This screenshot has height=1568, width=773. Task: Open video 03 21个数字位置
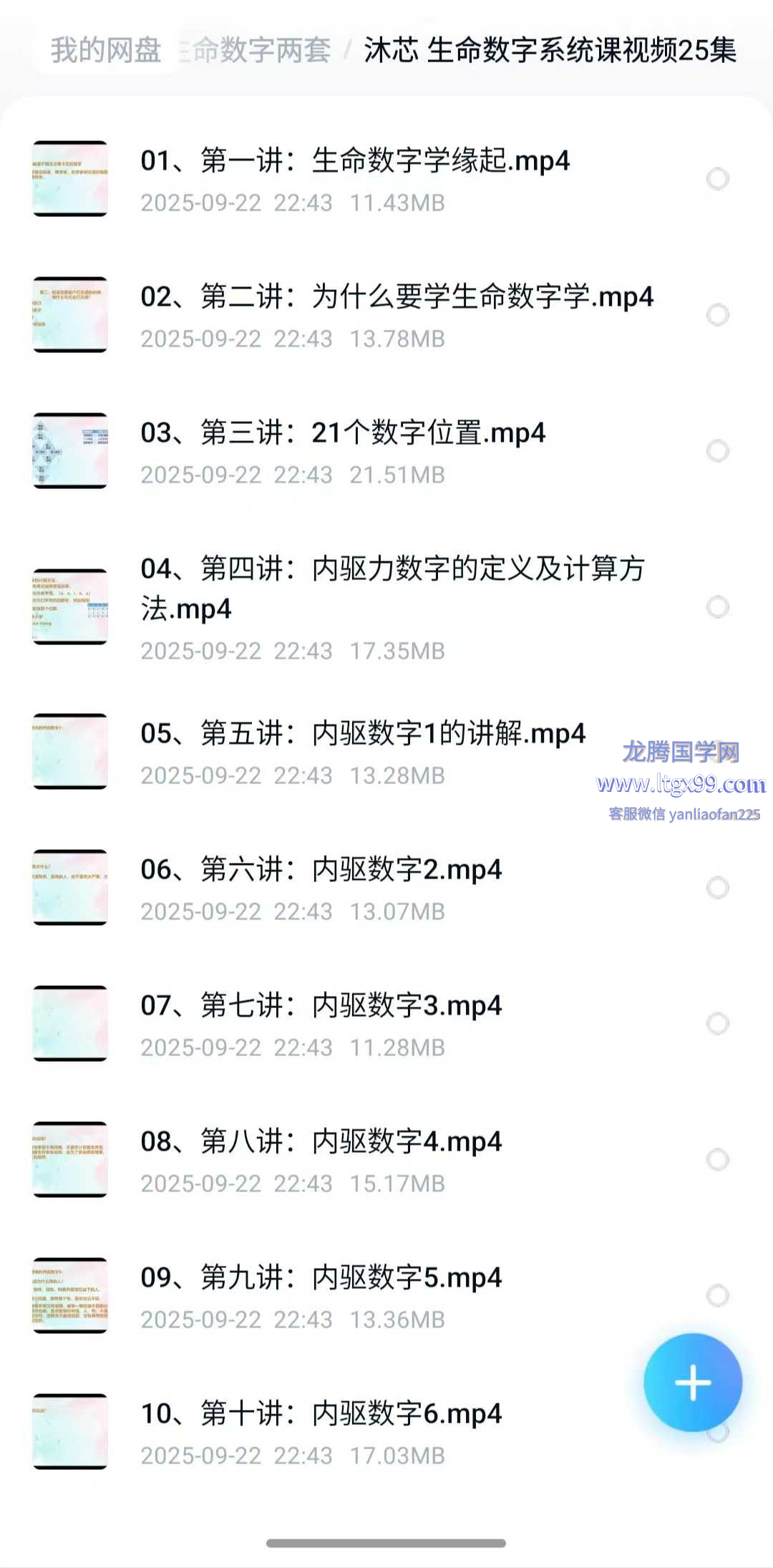[x=343, y=432]
